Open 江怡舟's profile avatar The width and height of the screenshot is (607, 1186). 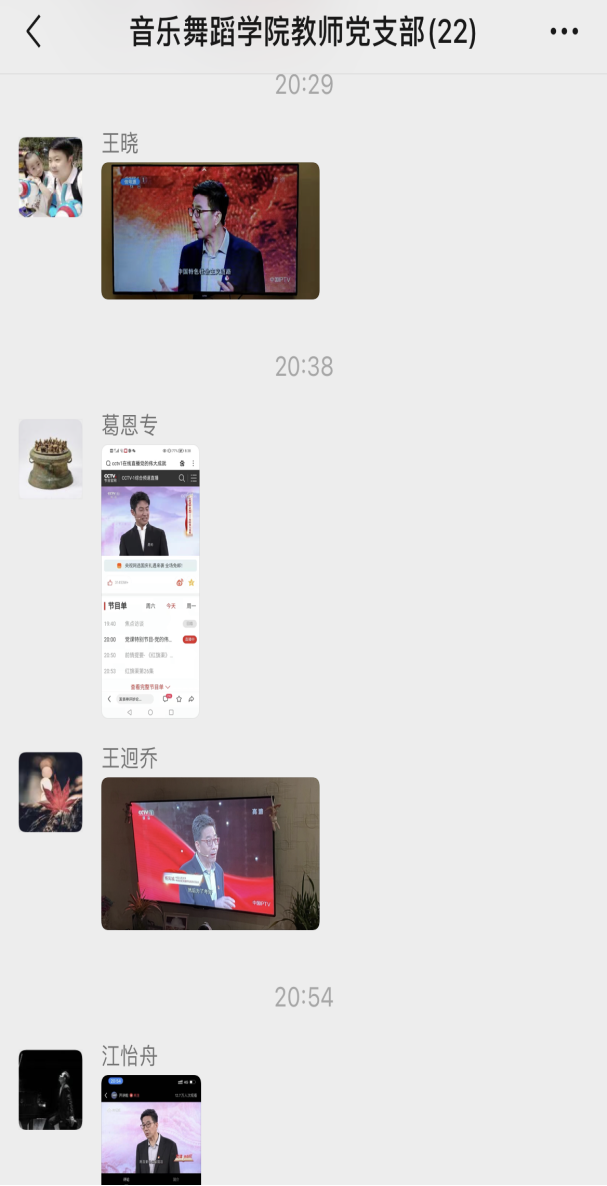(51, 1090)
